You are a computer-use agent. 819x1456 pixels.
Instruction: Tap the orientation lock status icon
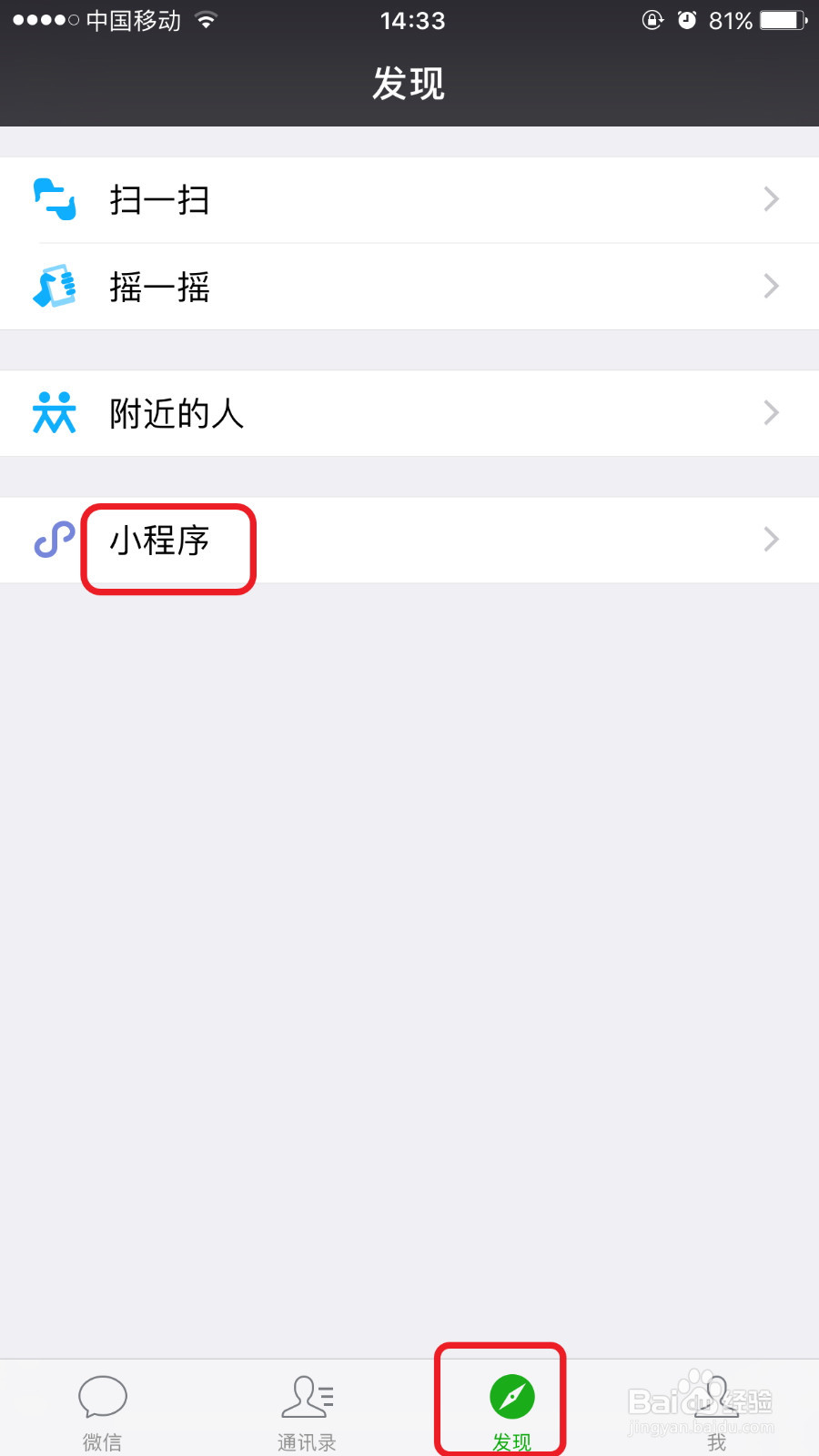(x=652, y=20)
